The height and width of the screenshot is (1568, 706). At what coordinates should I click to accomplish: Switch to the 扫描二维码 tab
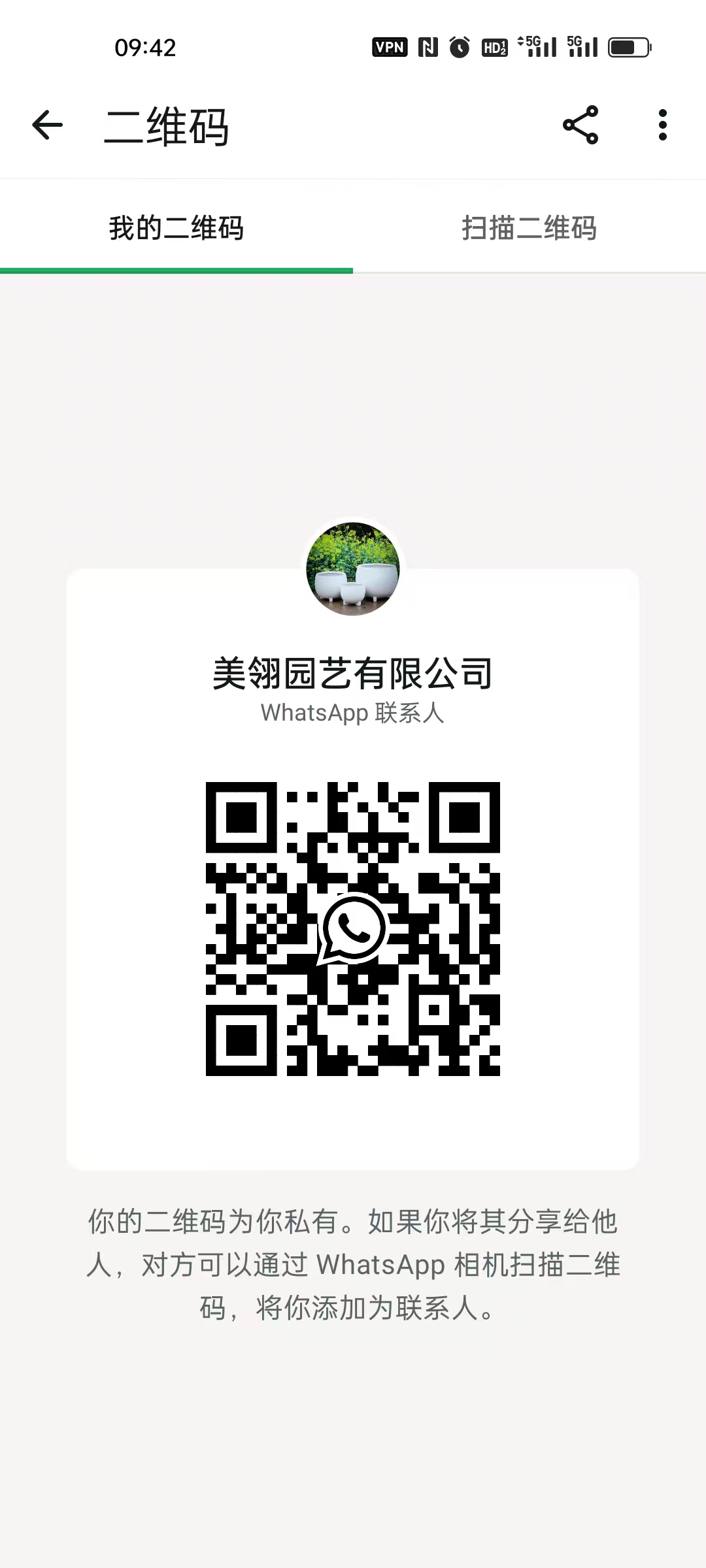pos(529,228)
